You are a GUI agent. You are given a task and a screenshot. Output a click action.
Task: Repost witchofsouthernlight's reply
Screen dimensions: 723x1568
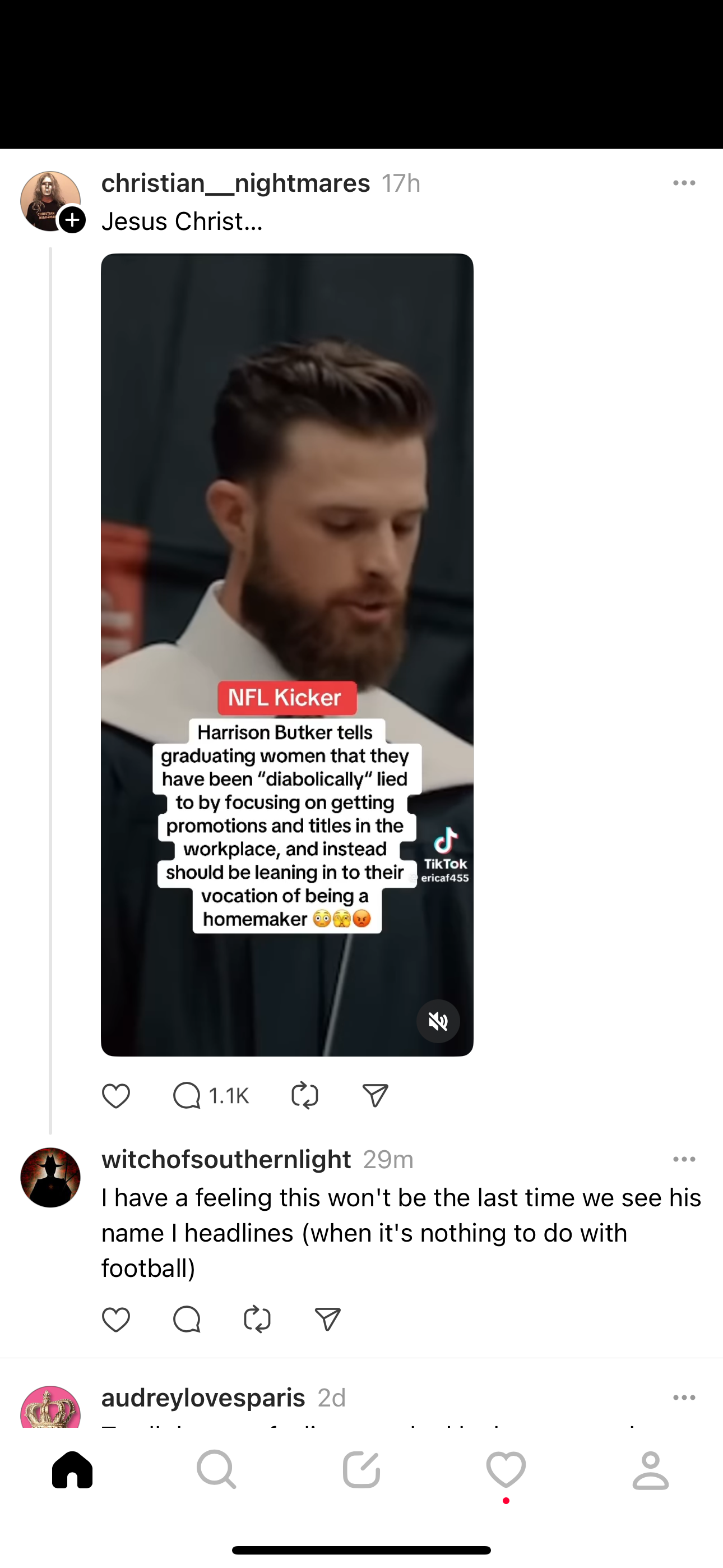(257, 1320)
